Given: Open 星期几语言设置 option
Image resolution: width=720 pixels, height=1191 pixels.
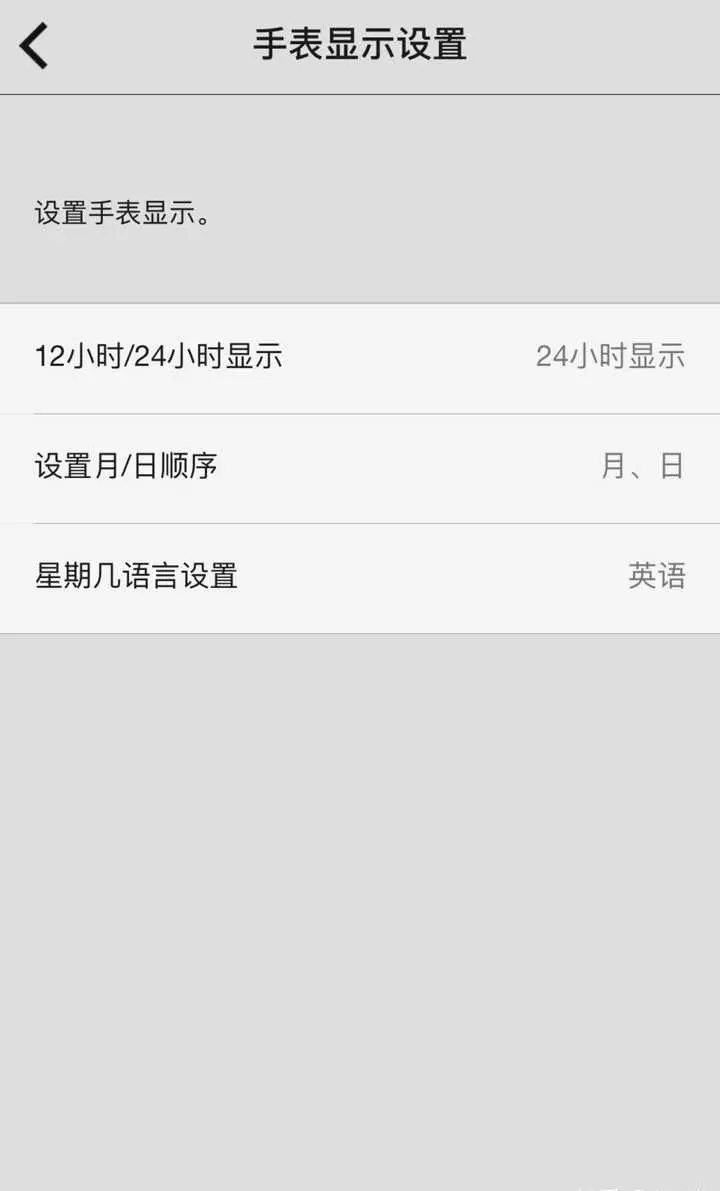Looking at the screenshot, I should [360, 578].
